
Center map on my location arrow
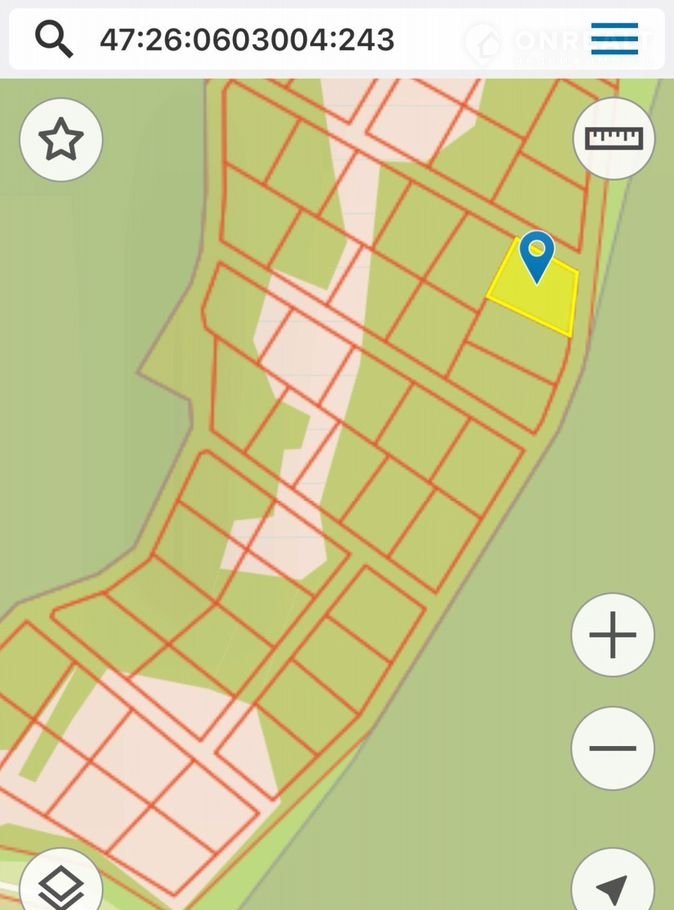pyautogui.click(x=612, y=885)
